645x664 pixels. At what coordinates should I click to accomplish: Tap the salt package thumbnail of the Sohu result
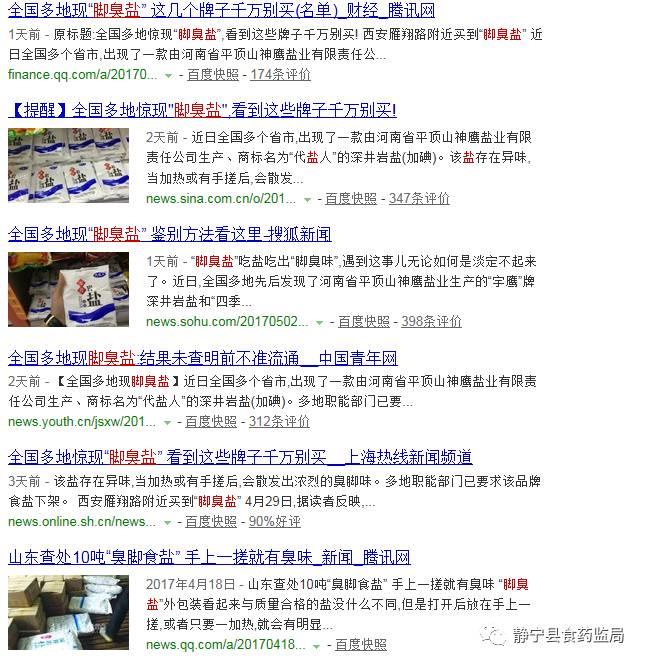(x=69, y=289)
